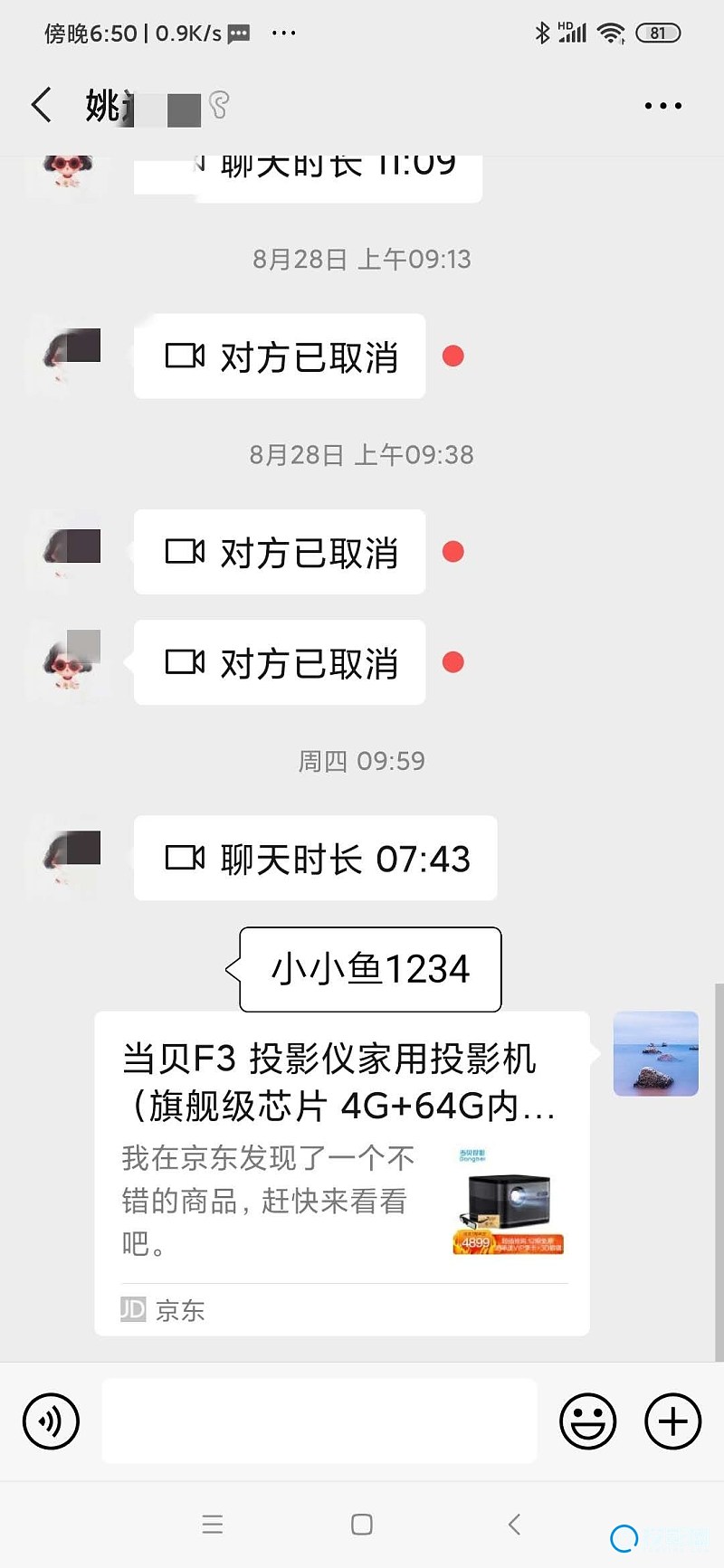Screen dimensions: 724x1568
Task: Tap the message text field
Action: pyautogui.click(x=319, y=1421)
